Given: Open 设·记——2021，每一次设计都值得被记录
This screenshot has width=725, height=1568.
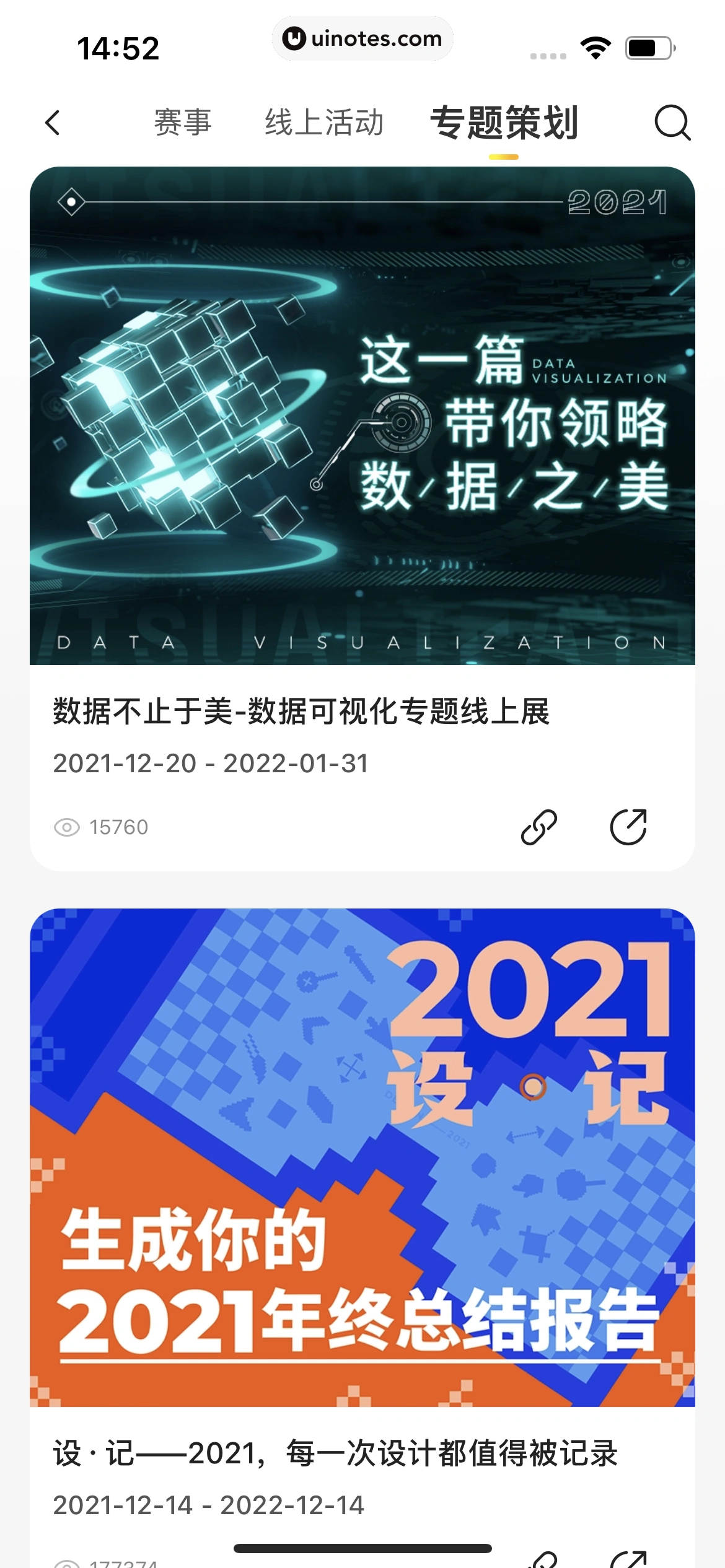Looking at the screenshot, I should click(336, 1453).
